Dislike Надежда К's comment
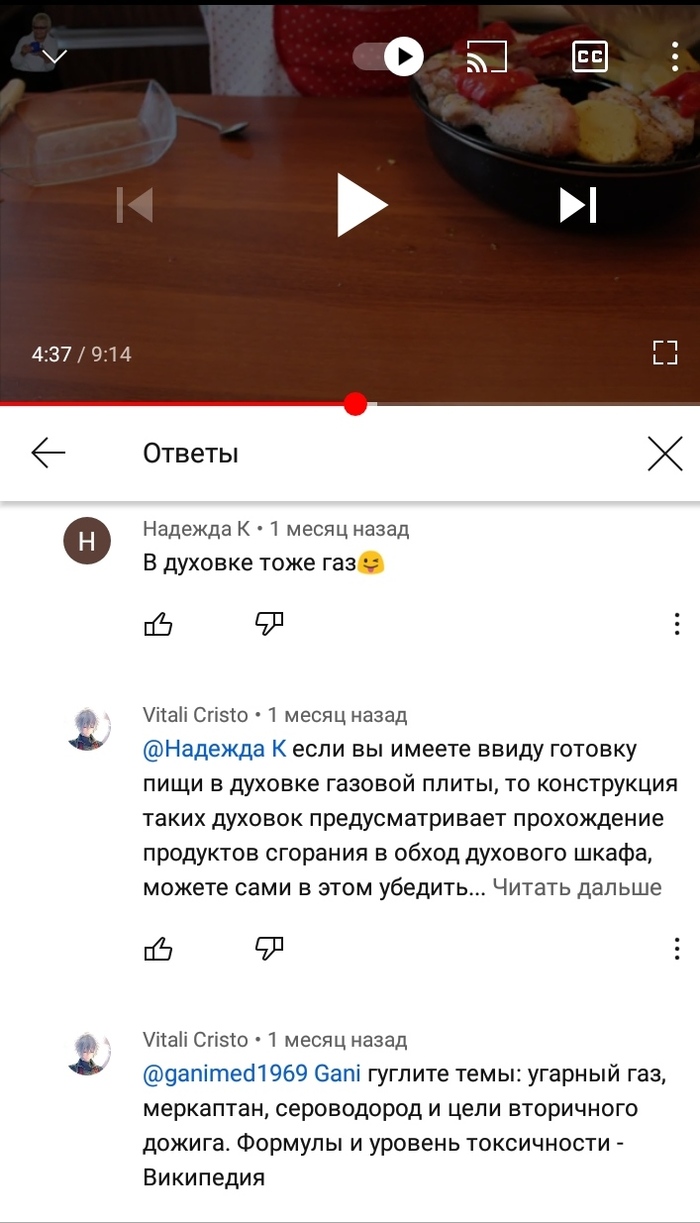This screenshot has height=1223, width=700. 269,625
